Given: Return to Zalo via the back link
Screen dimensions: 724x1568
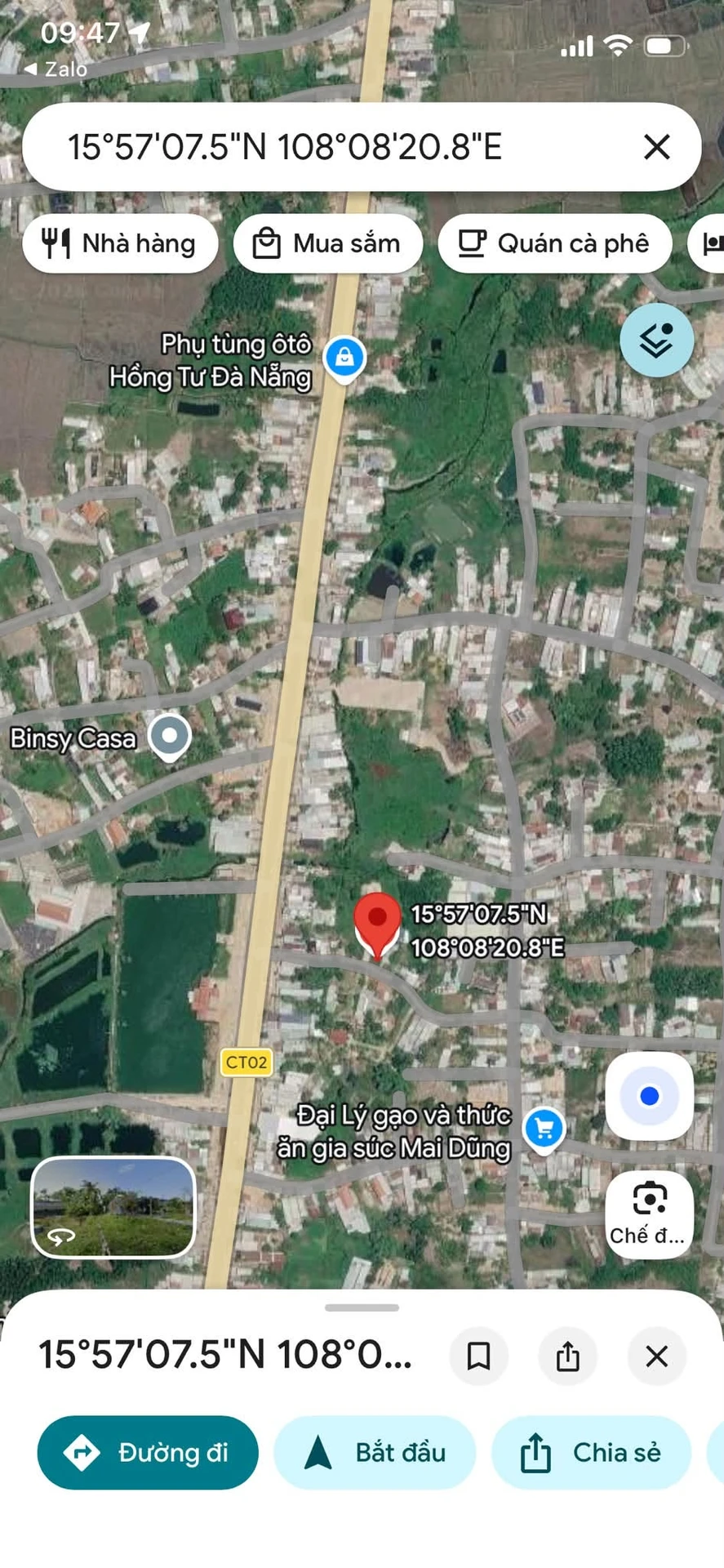Looking at the screenshot, I should pos(56,69).
